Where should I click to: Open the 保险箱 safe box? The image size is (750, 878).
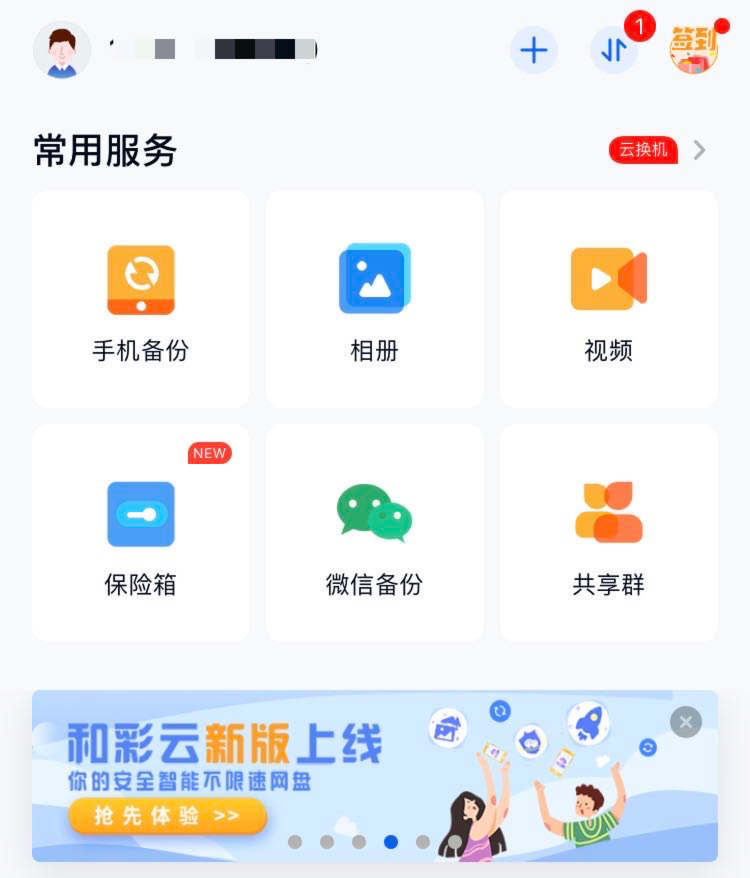point(141,533)
